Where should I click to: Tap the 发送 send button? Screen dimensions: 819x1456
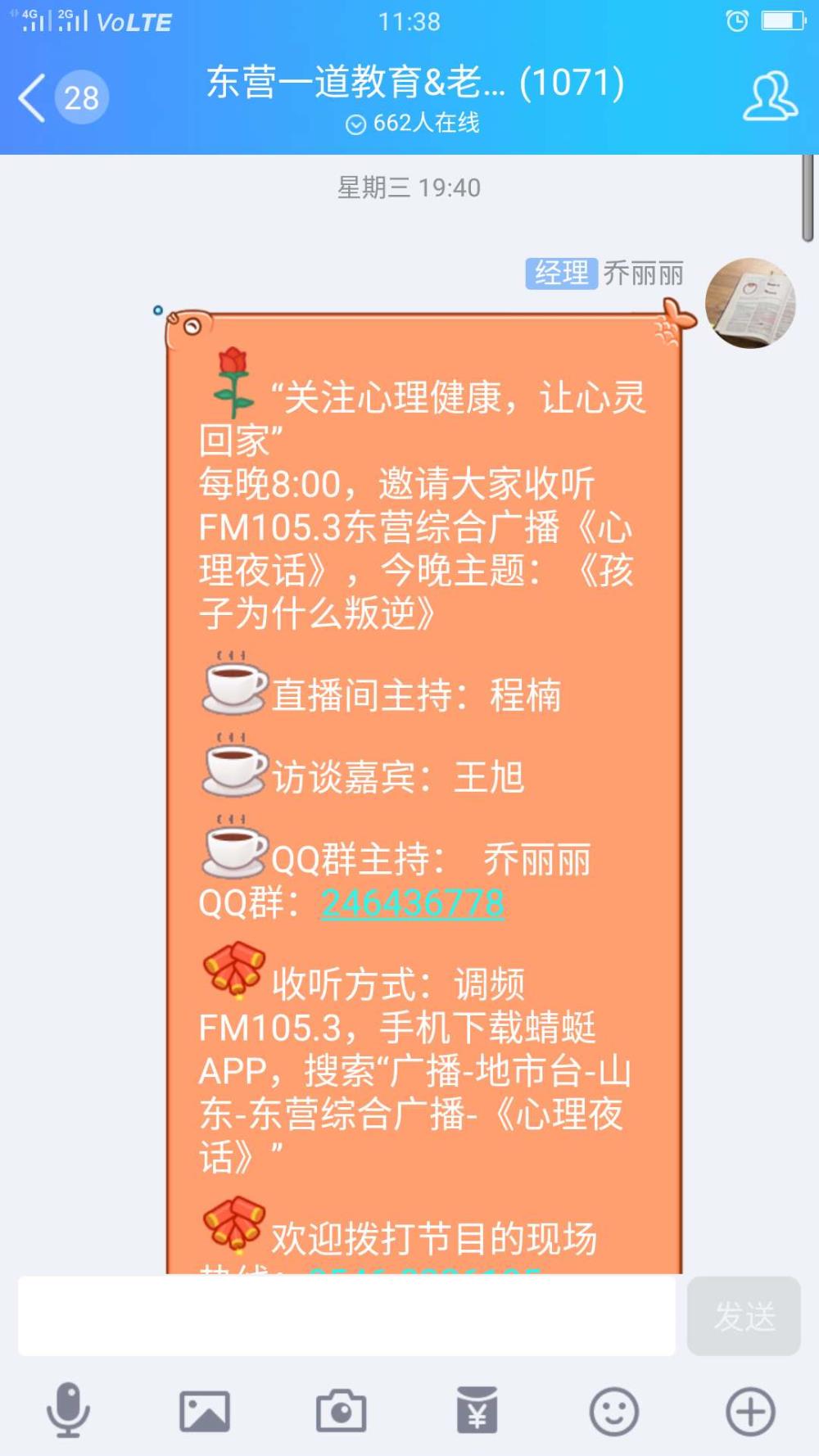744,1316
